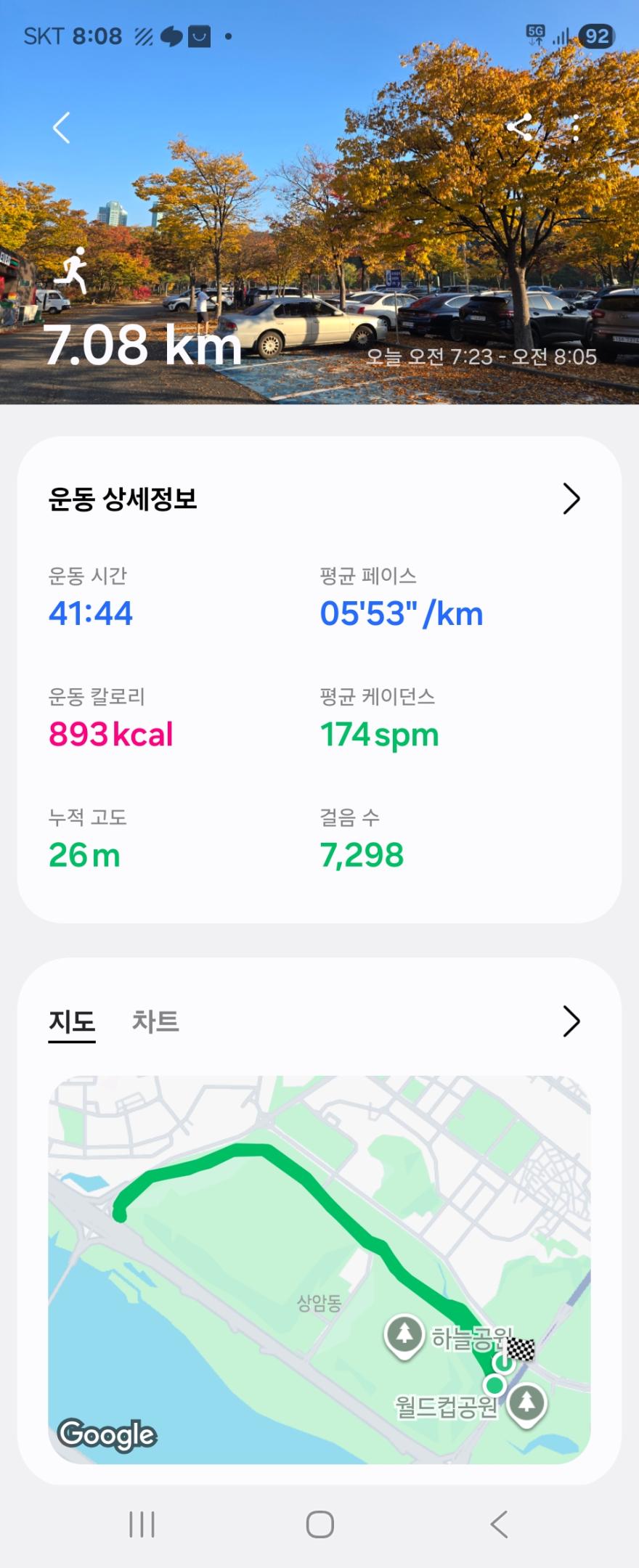The width and height of the screenshot is (639, 1568).
Task: Expand the 운동 상세정보 section chevron
Action: click(x=571, y=499)
